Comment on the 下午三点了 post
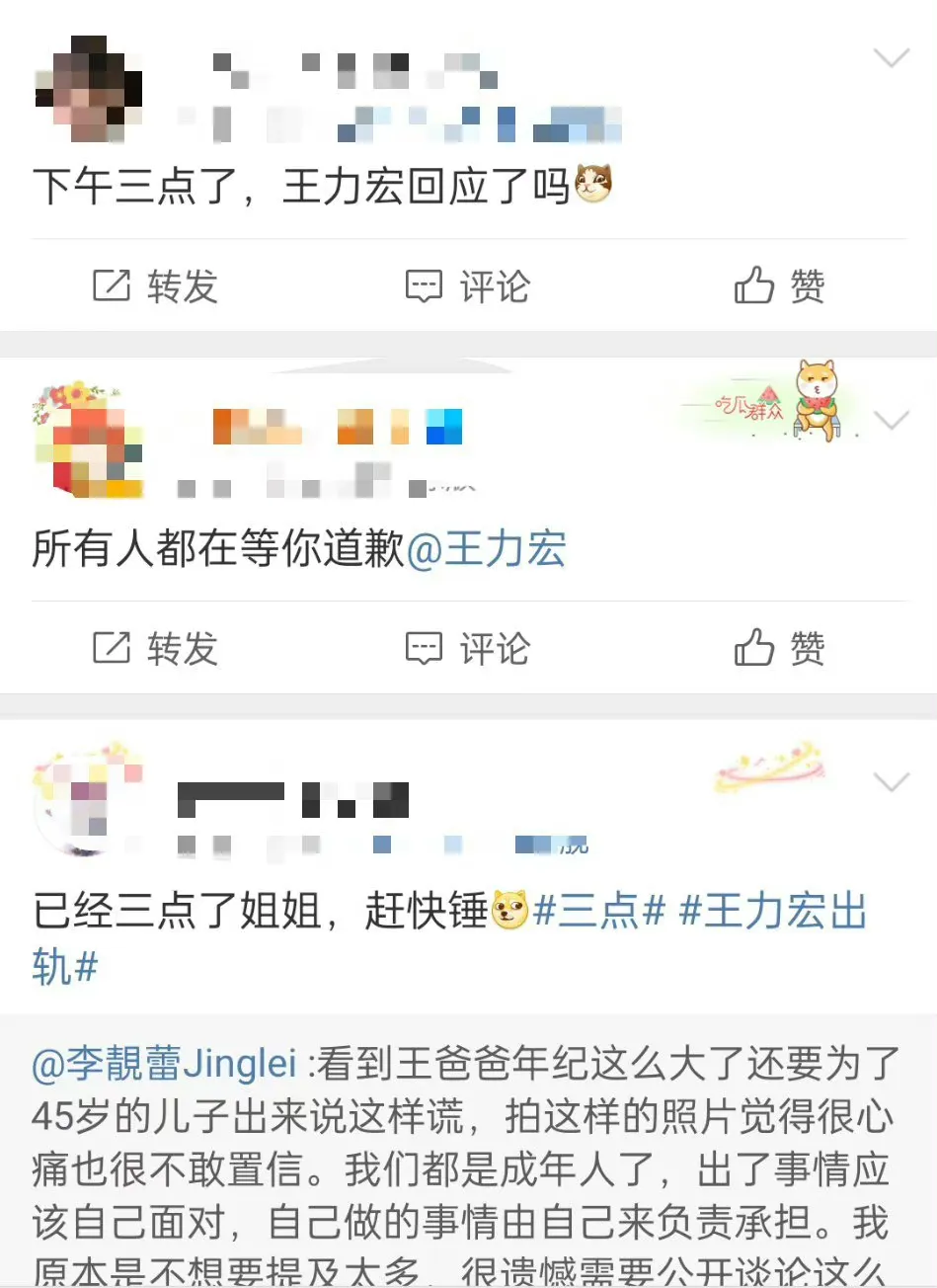 tap(468, 286)
